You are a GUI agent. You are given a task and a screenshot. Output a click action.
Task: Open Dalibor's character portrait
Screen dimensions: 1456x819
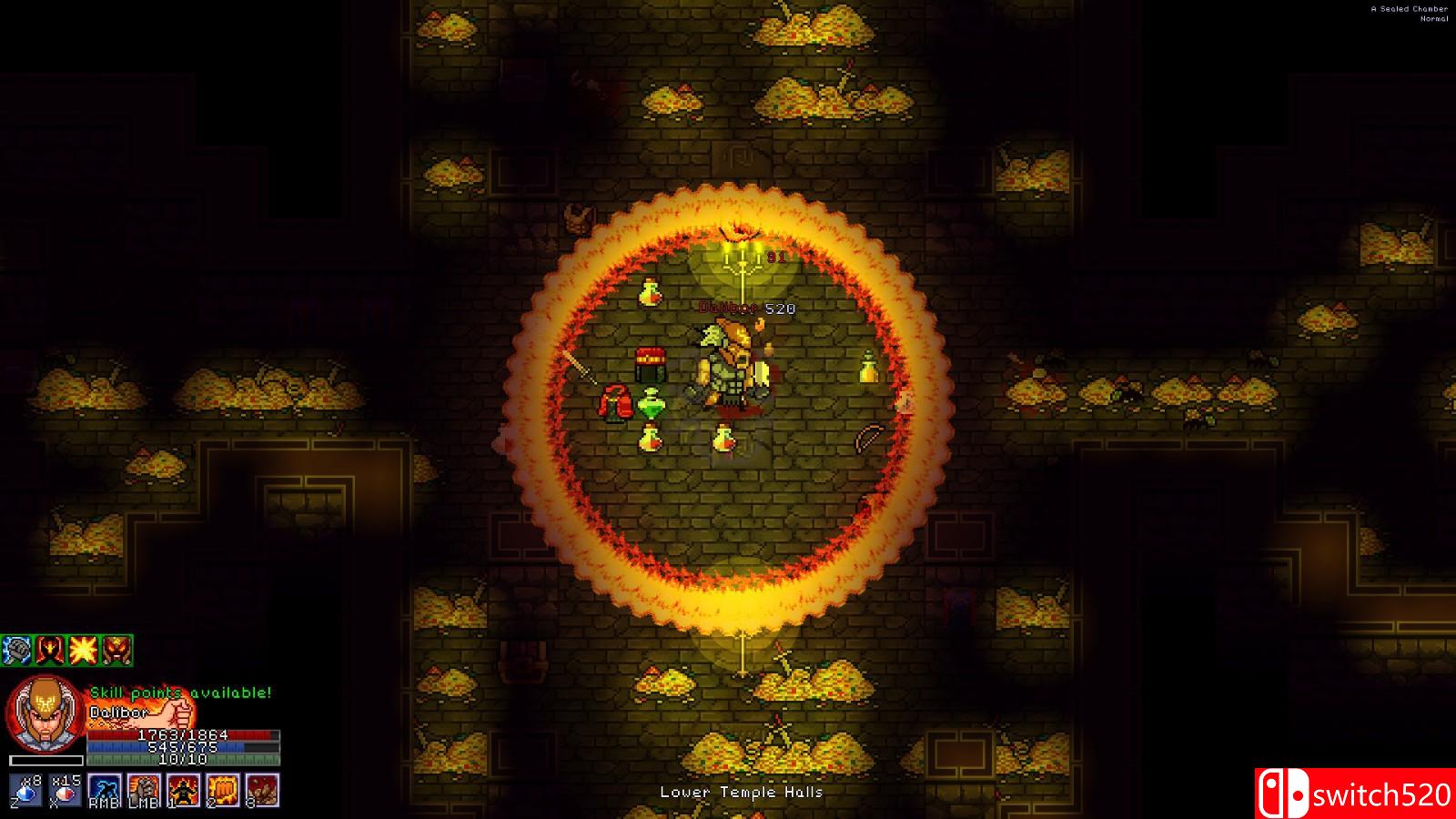click(x=45, y=713)
